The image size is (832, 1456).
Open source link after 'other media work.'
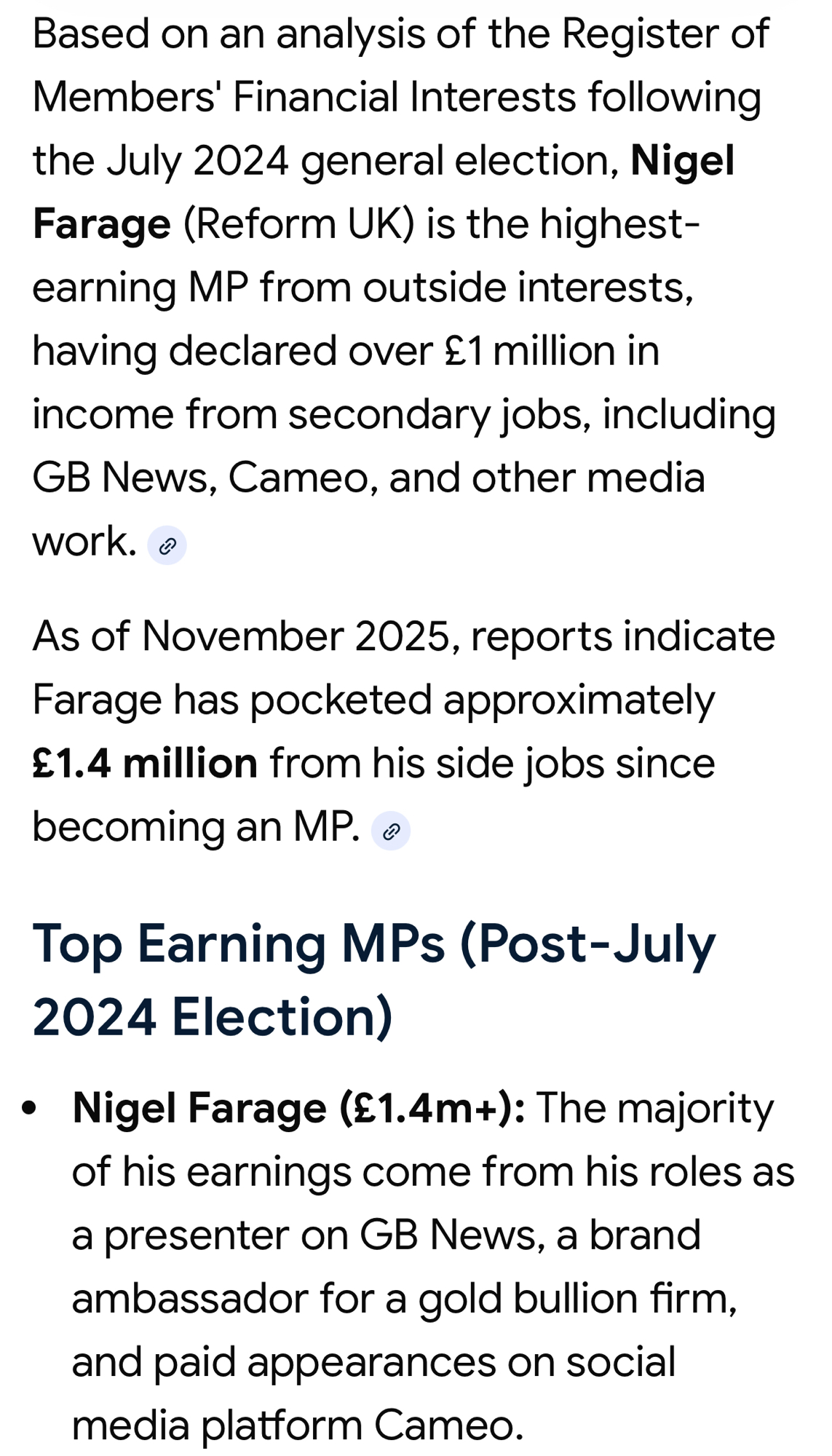point(167,545)
